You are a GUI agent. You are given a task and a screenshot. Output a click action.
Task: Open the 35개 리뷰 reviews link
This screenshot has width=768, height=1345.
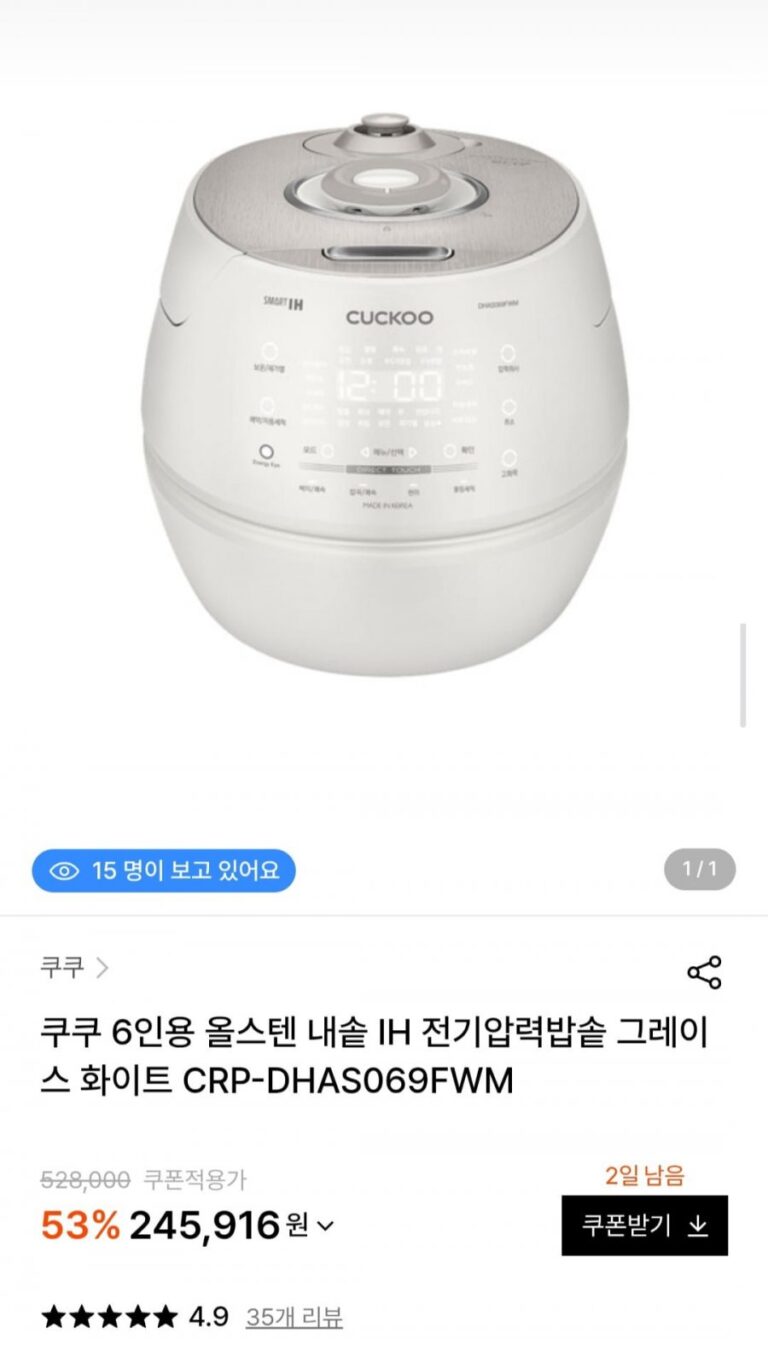pyautogui.click(x=294, y=1317)
